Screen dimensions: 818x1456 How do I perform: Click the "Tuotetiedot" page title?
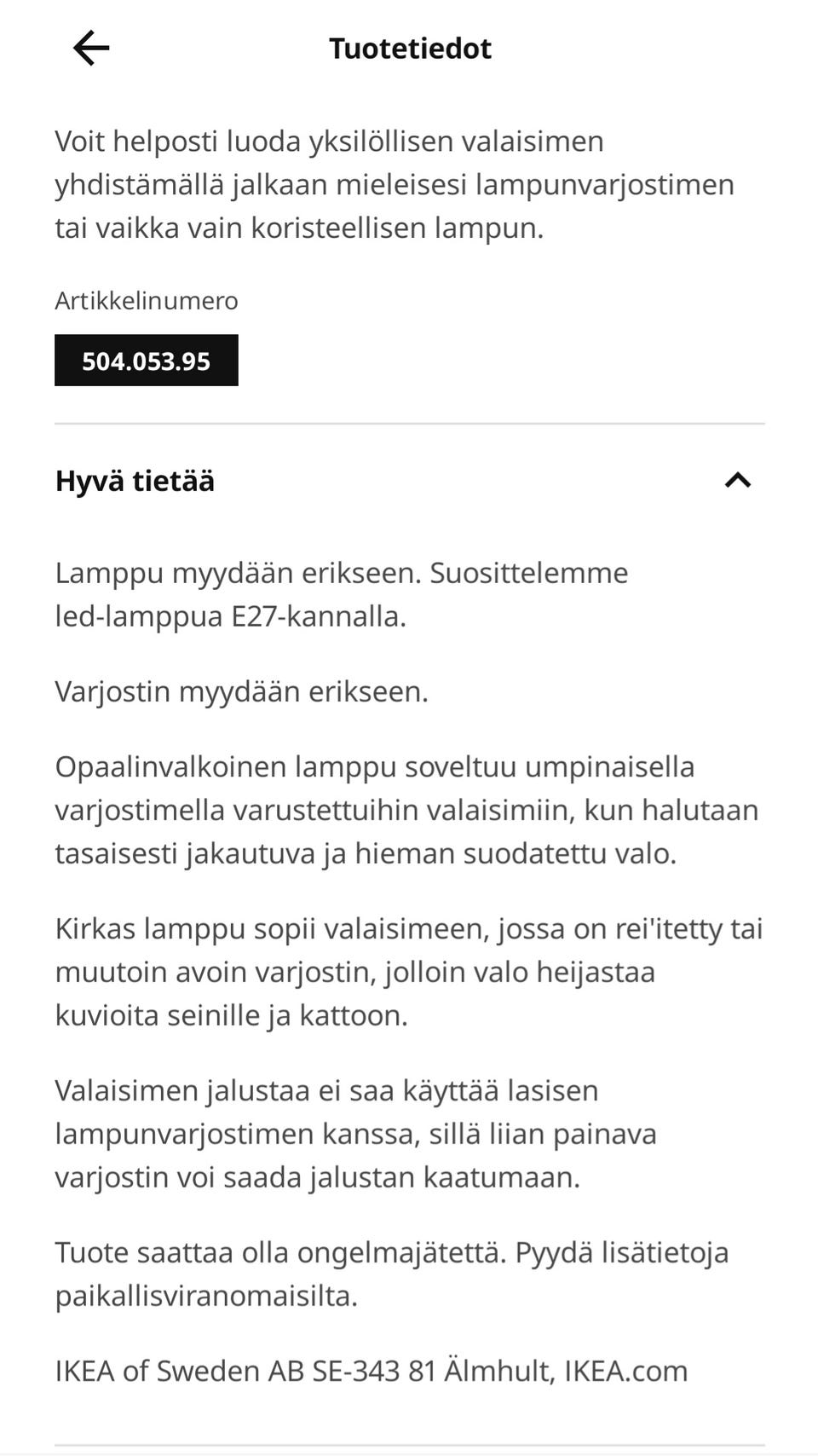pos(410,49)
